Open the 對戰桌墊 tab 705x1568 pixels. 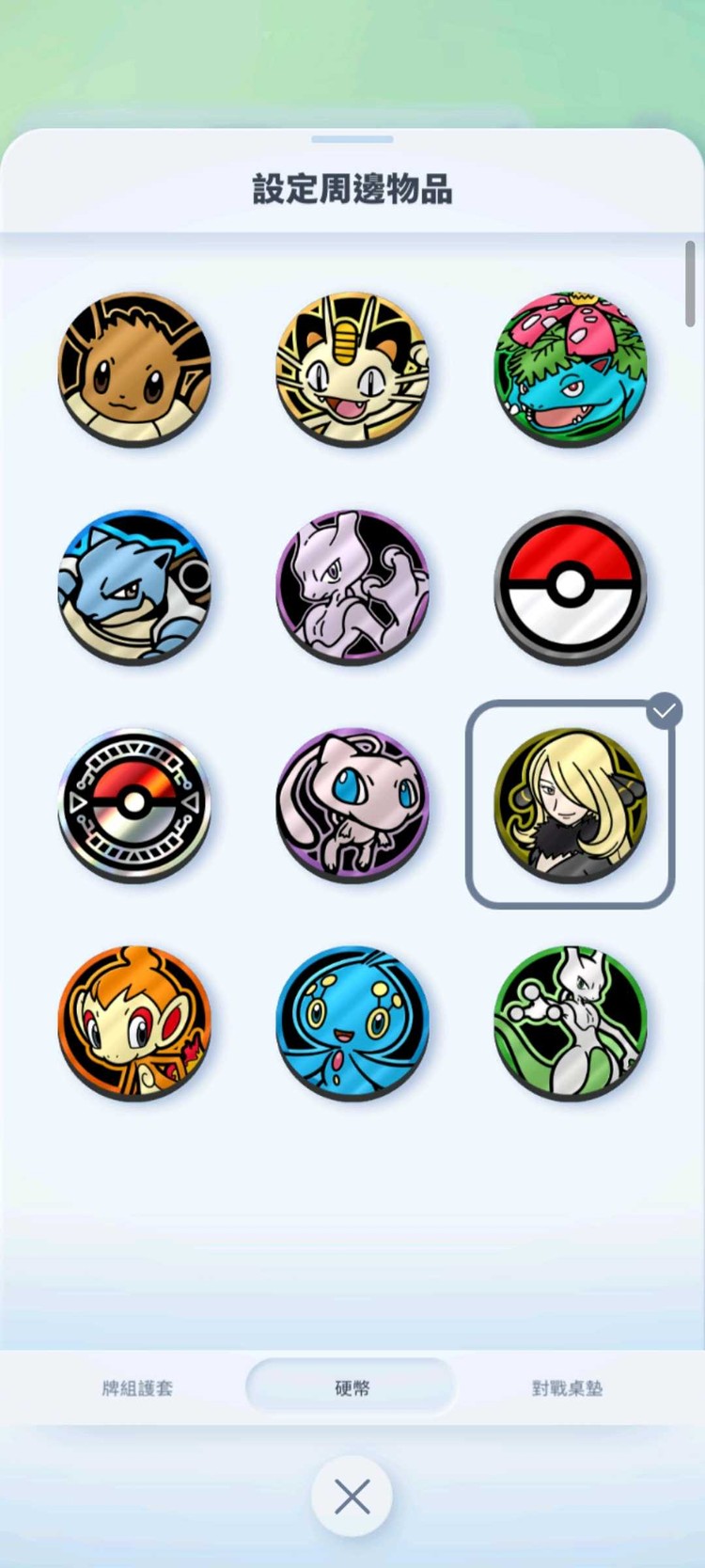click(x=567, y=1388)
